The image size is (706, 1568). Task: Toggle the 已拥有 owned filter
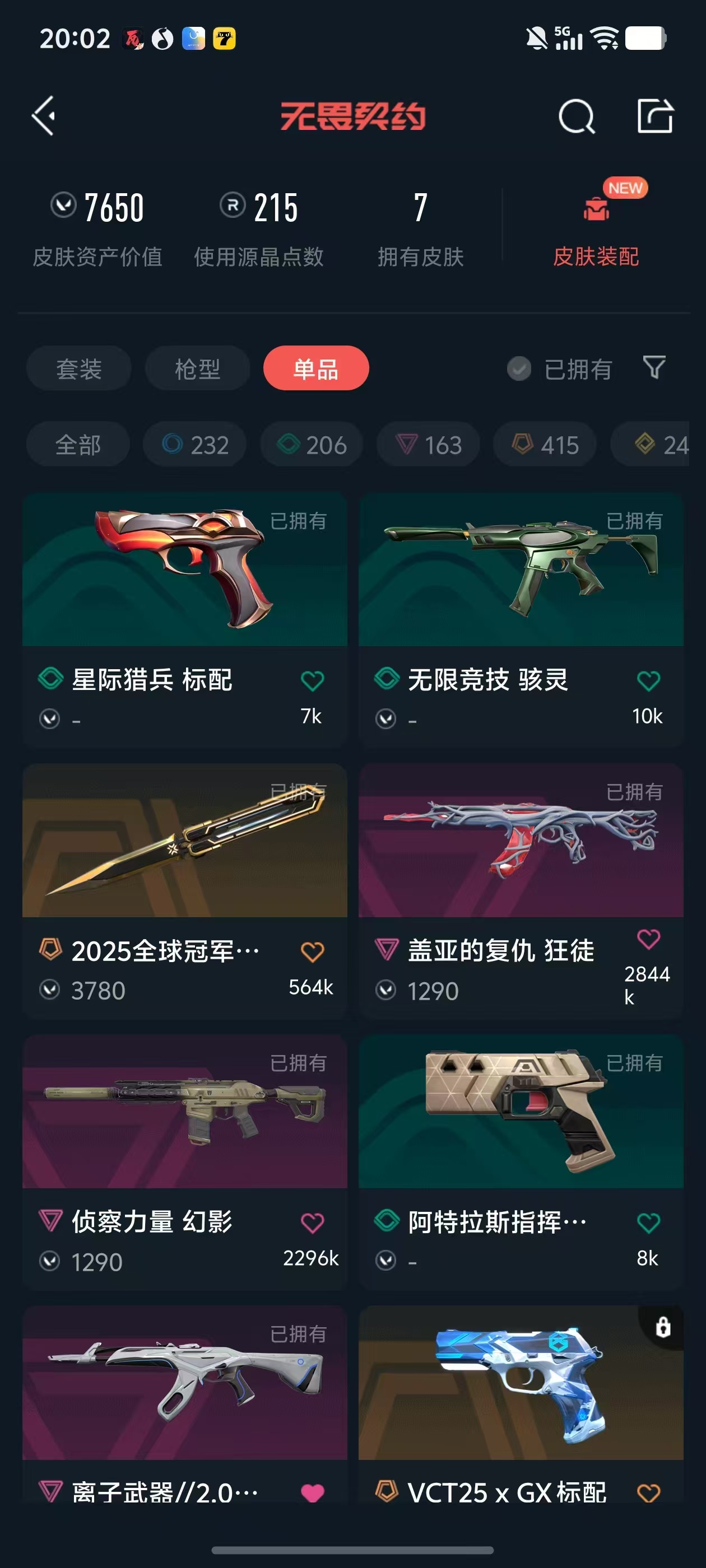click(560, 369)
